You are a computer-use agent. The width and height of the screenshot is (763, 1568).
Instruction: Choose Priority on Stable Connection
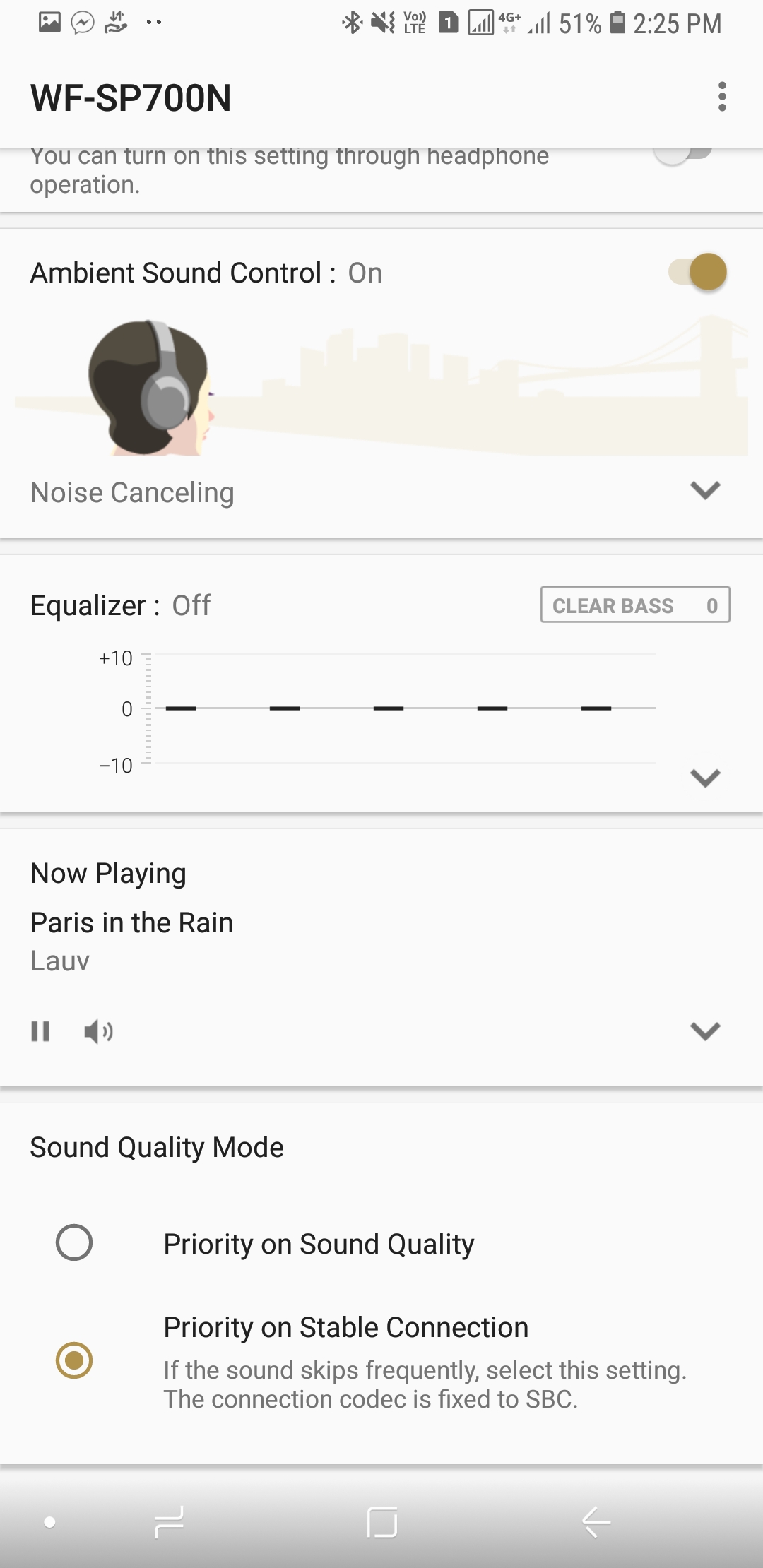pos(74,1360)
